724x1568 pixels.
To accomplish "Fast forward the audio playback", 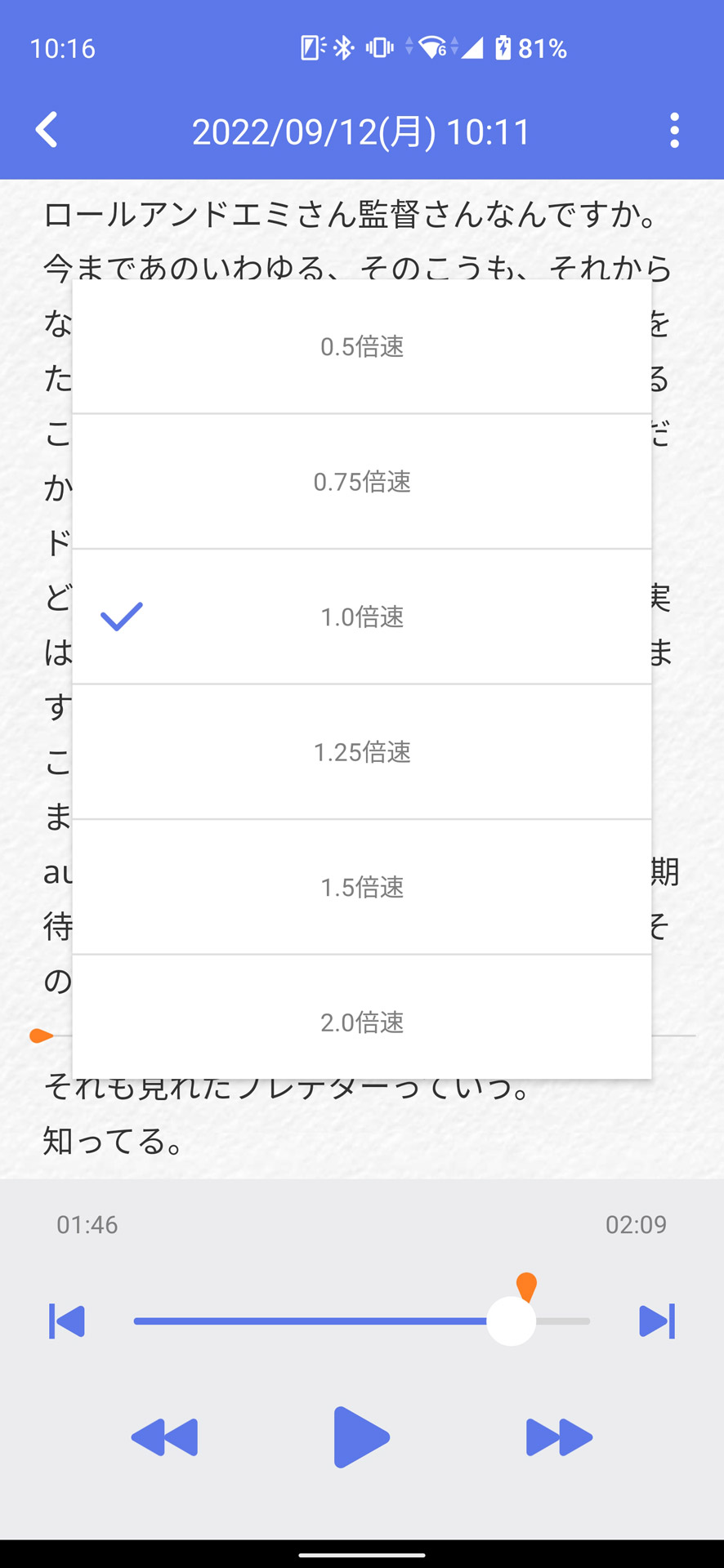I will (560, 1439).
